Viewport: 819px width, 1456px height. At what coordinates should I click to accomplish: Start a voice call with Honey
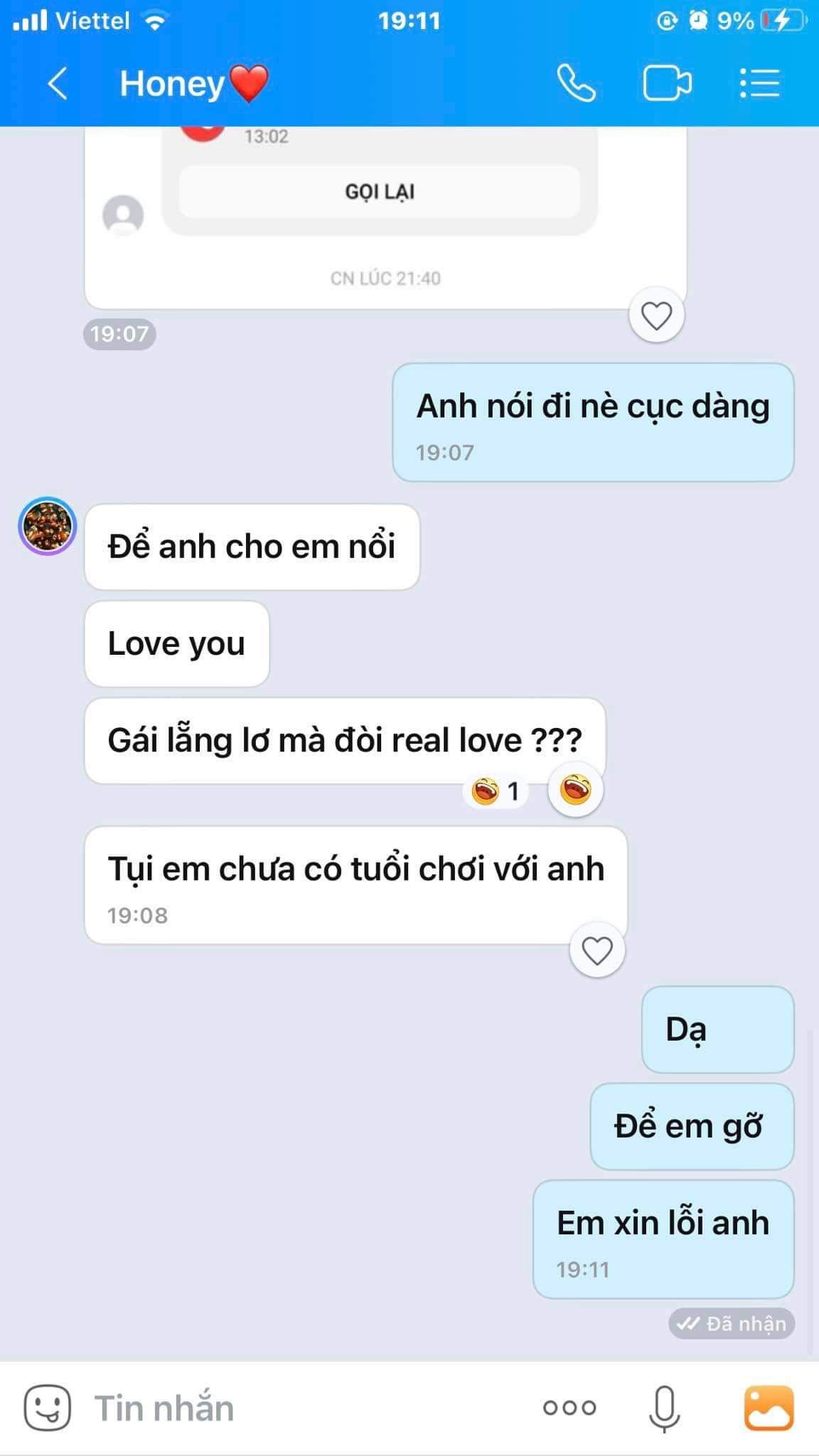575,84
